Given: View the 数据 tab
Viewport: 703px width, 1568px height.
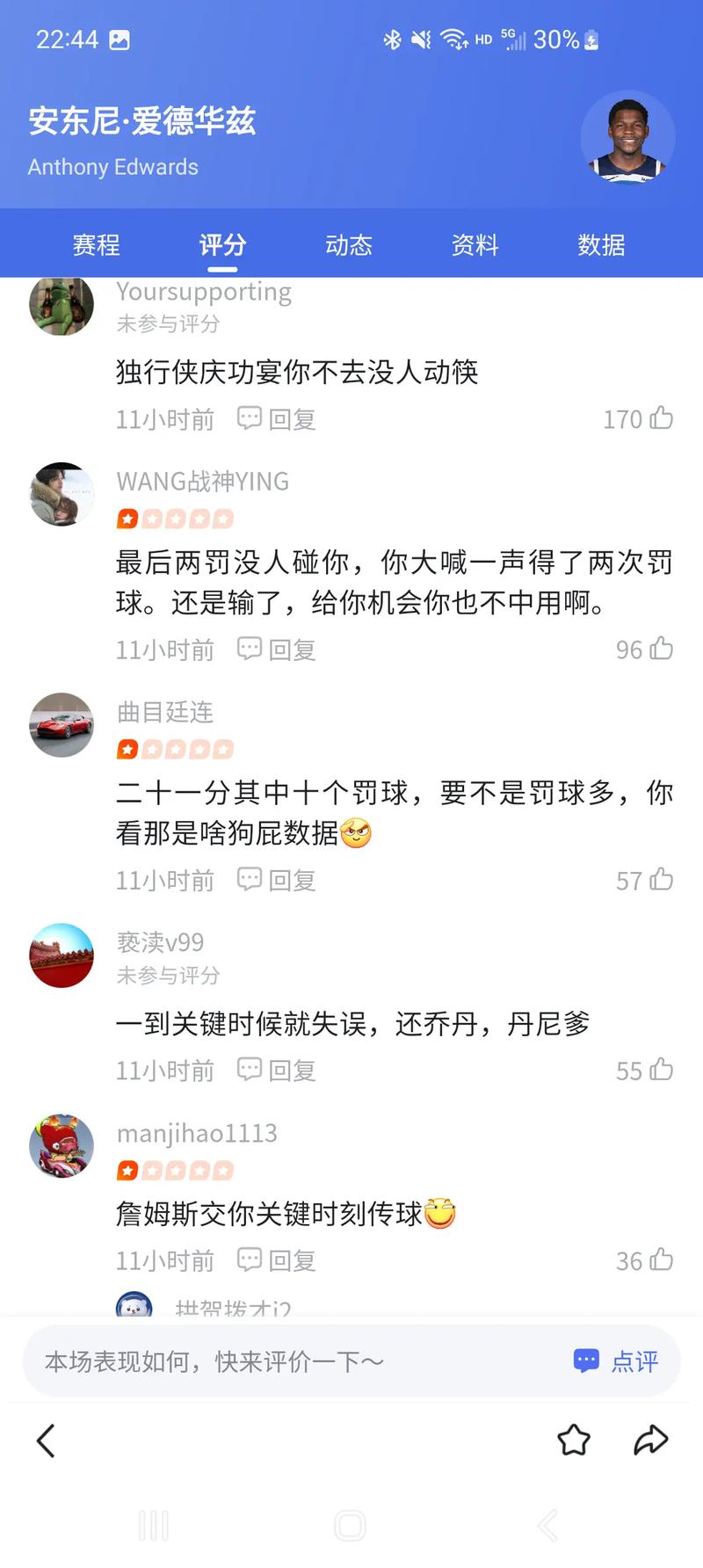Looking at the screenshot, I should point(601,245).
